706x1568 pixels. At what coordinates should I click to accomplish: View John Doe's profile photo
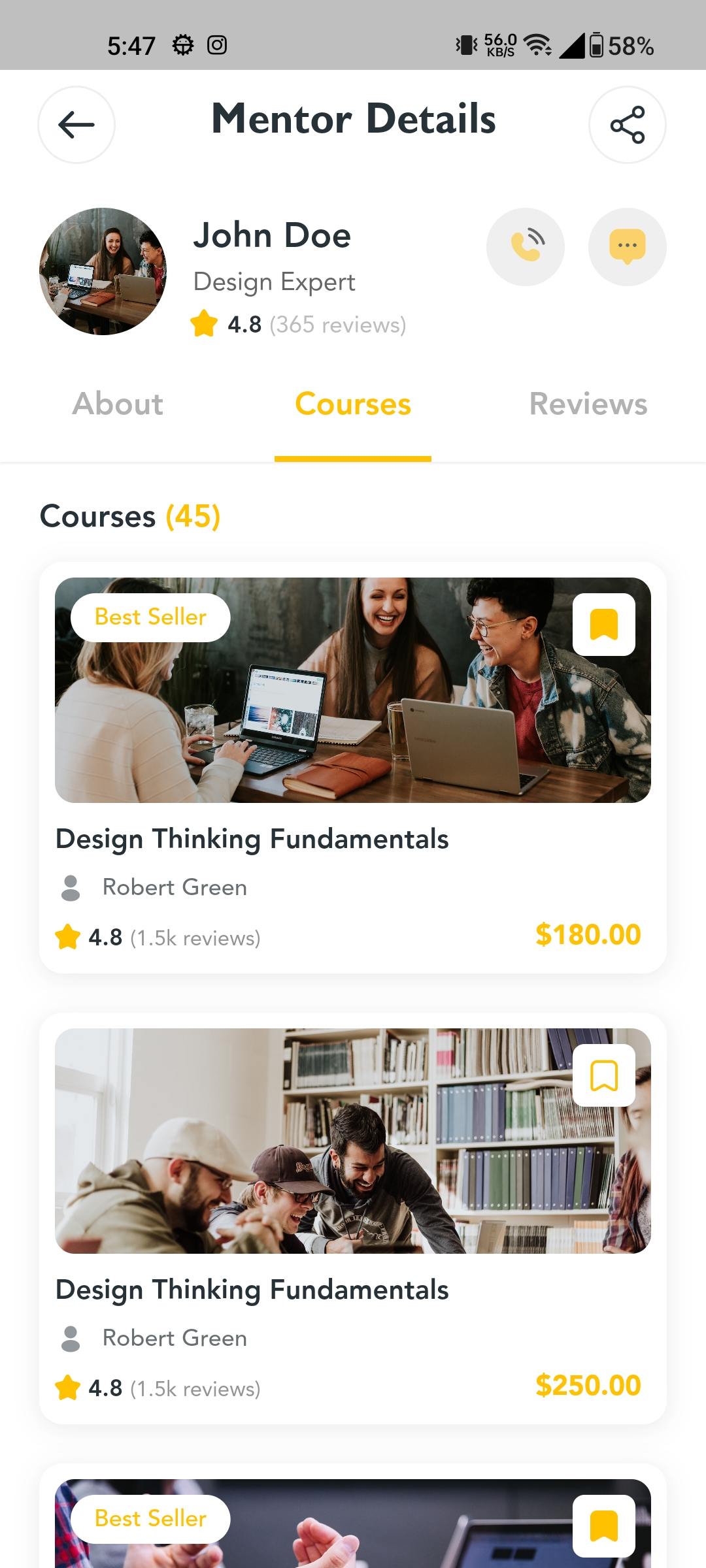pos(103,272)
